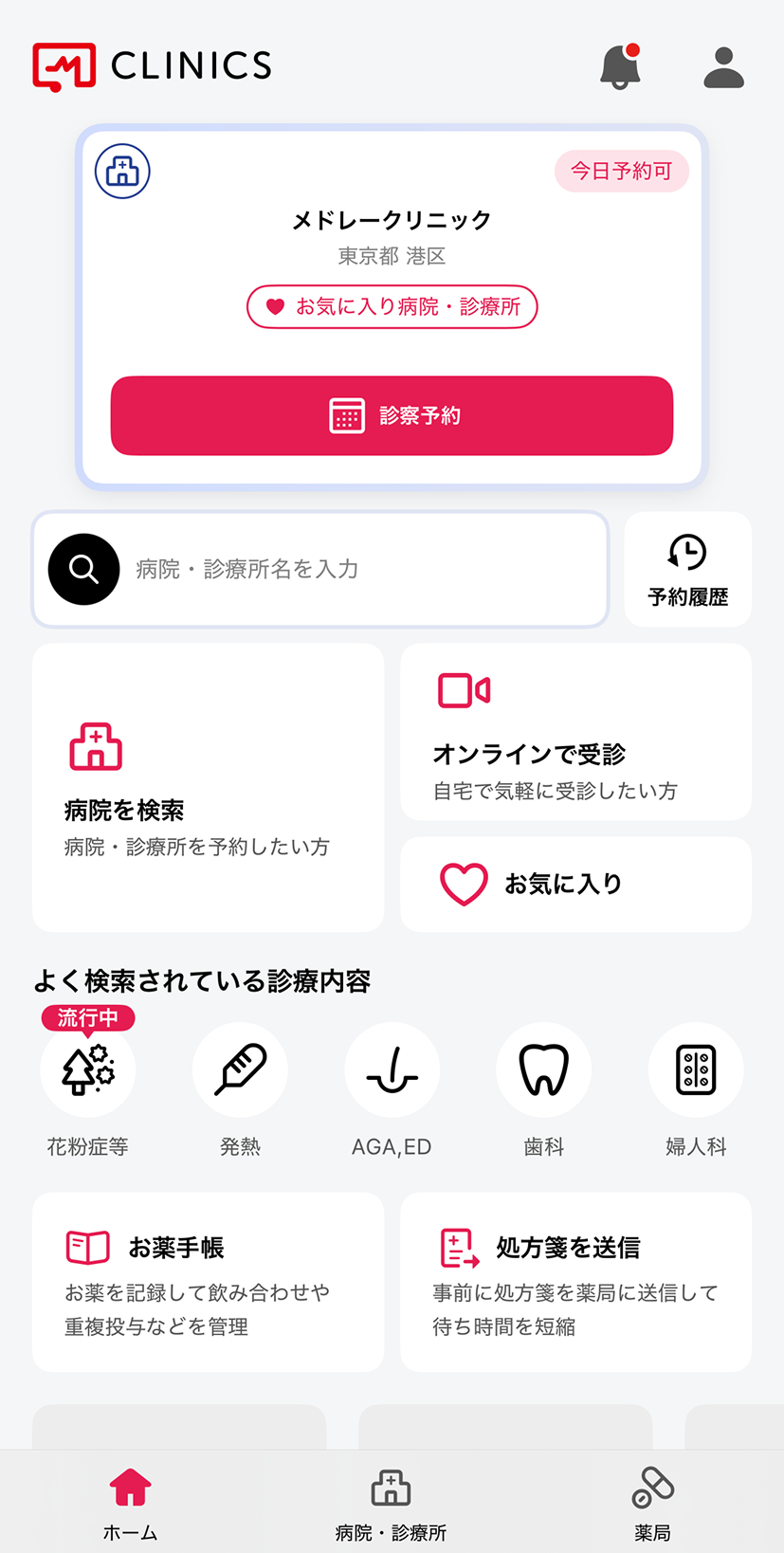
Task: Switch to the 病院・診療所 tab
Action: [391, 1503]
